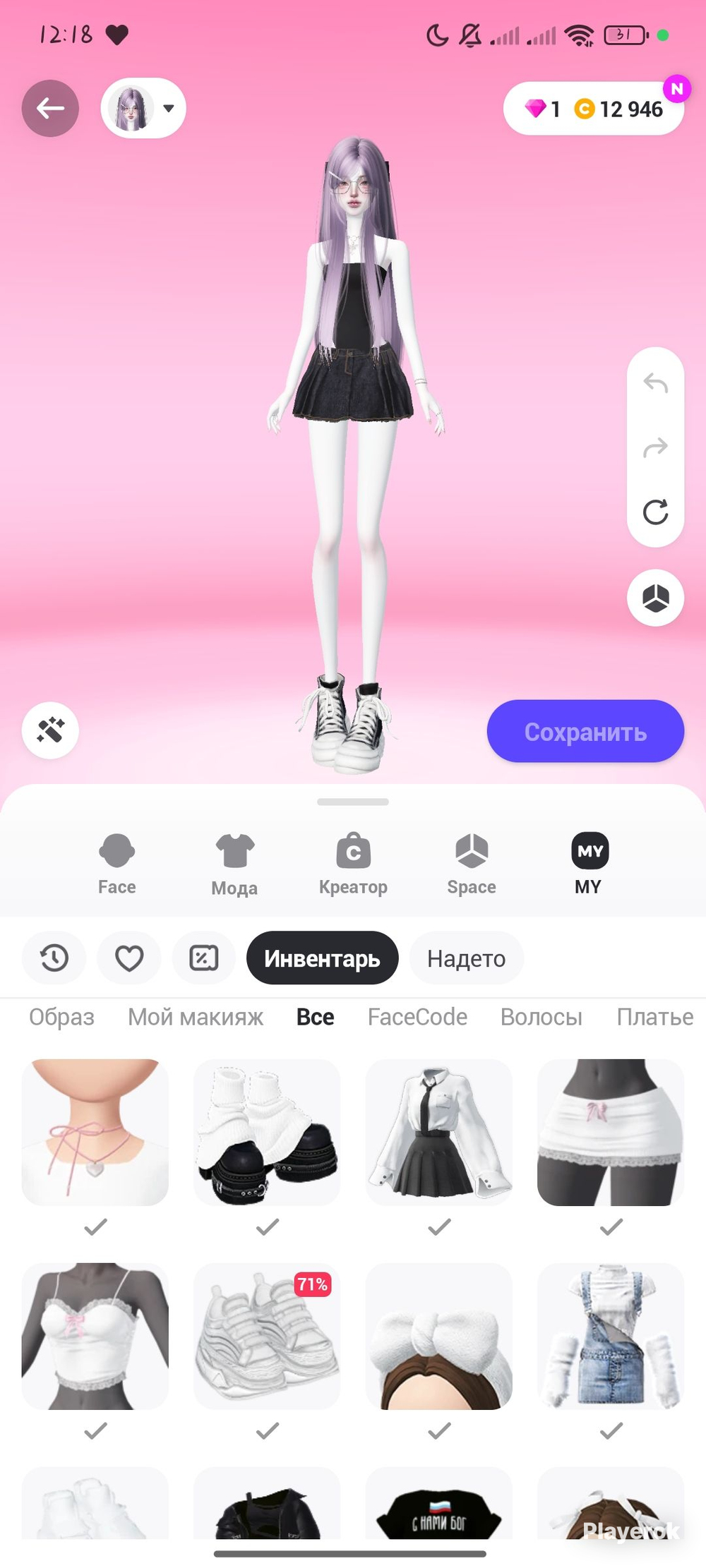Viewport: 706px width, 1568px height.
Task: Open the avatar selector dropdown
Action: (143, 109)
